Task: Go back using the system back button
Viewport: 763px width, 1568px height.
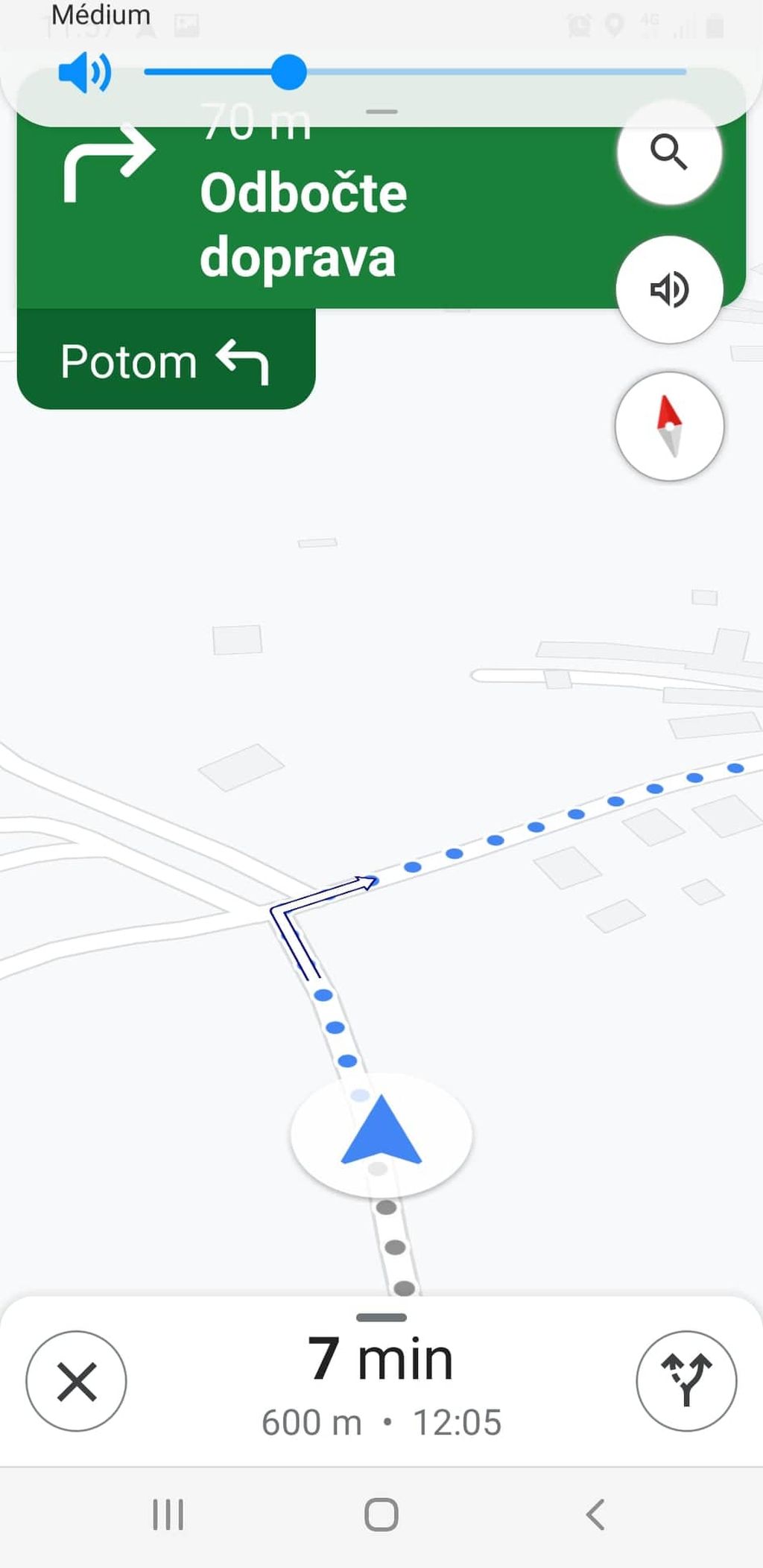Action: (x=595, y=1514)
